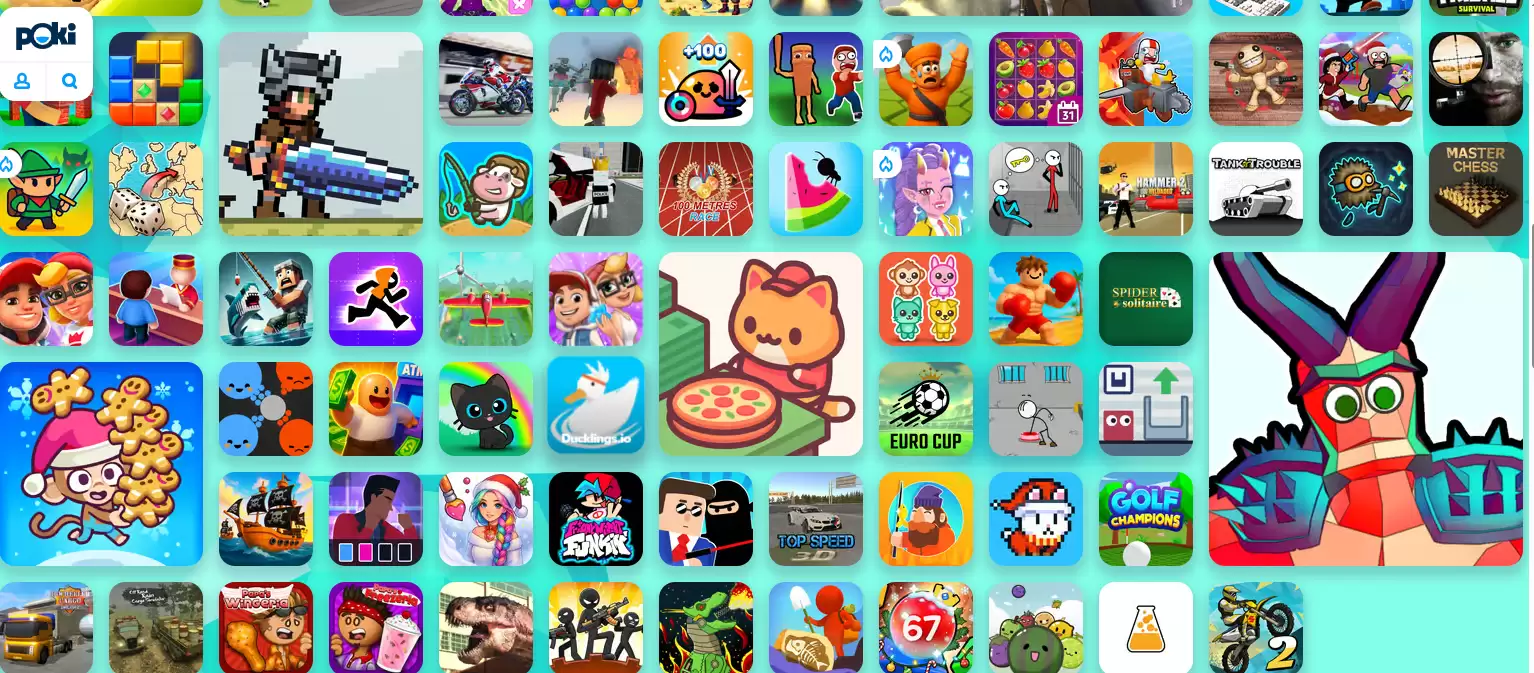This screenshot has width=1534, height=673.
Task: Launch the dirt bike game numbered 2
Action: (x=1255, y=627)
